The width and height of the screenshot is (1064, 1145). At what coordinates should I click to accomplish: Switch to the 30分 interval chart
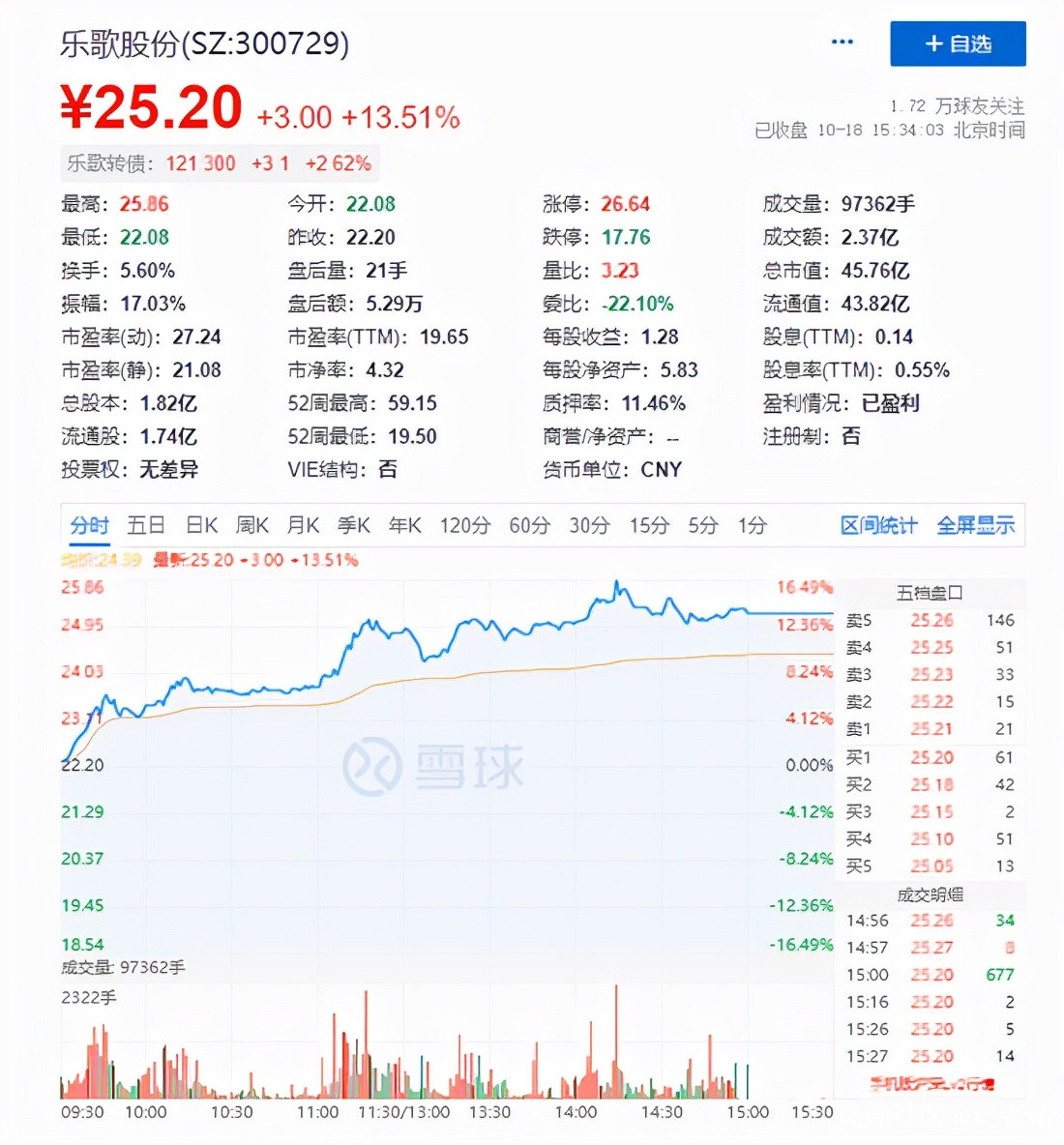coord(589,525)
